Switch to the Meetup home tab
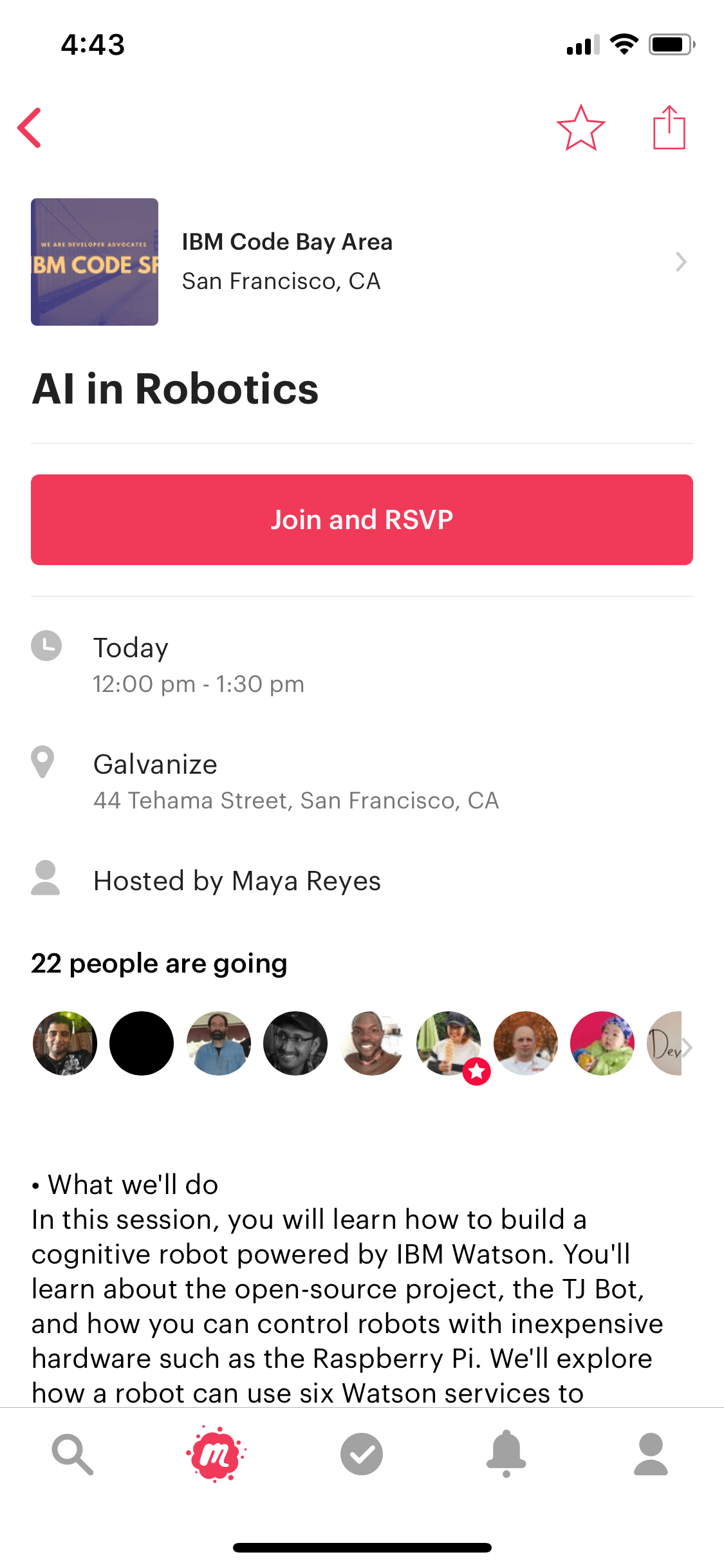Image resolution: width=724 pixels, height=1568 pixels. pos(217,1454)
